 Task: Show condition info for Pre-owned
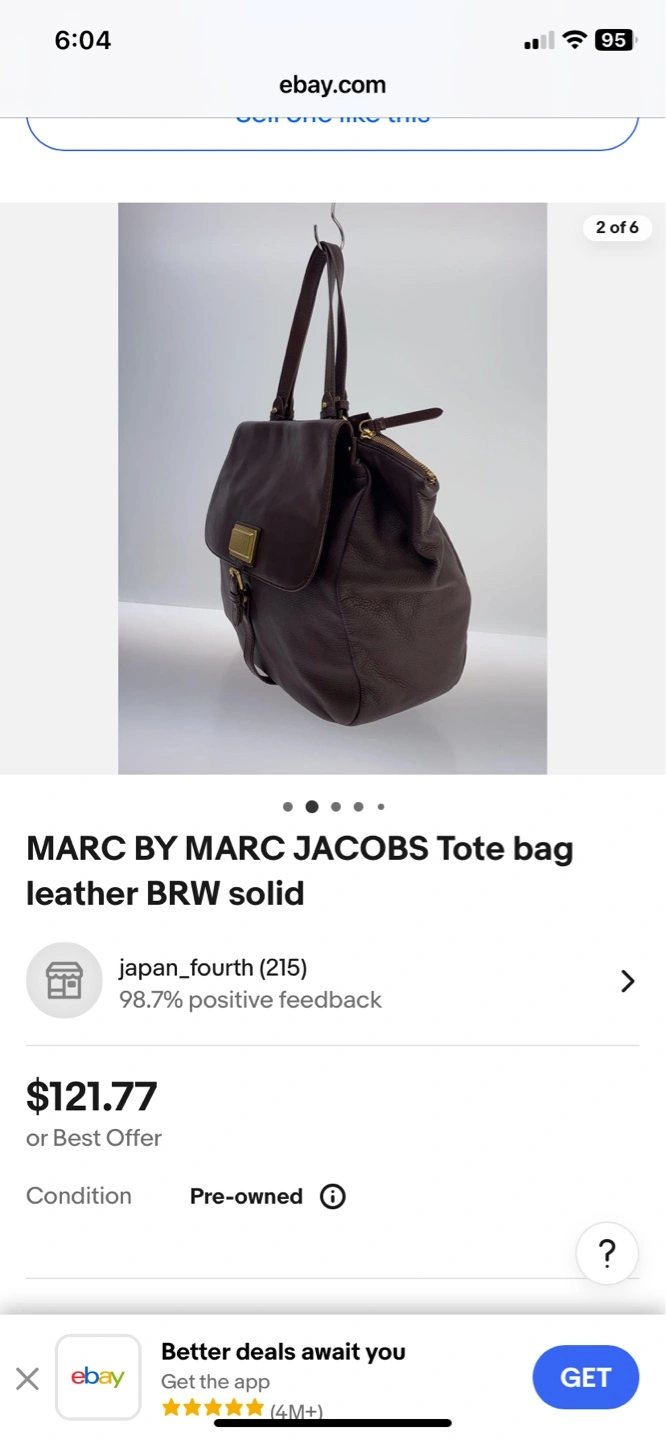pos(333,1196)
